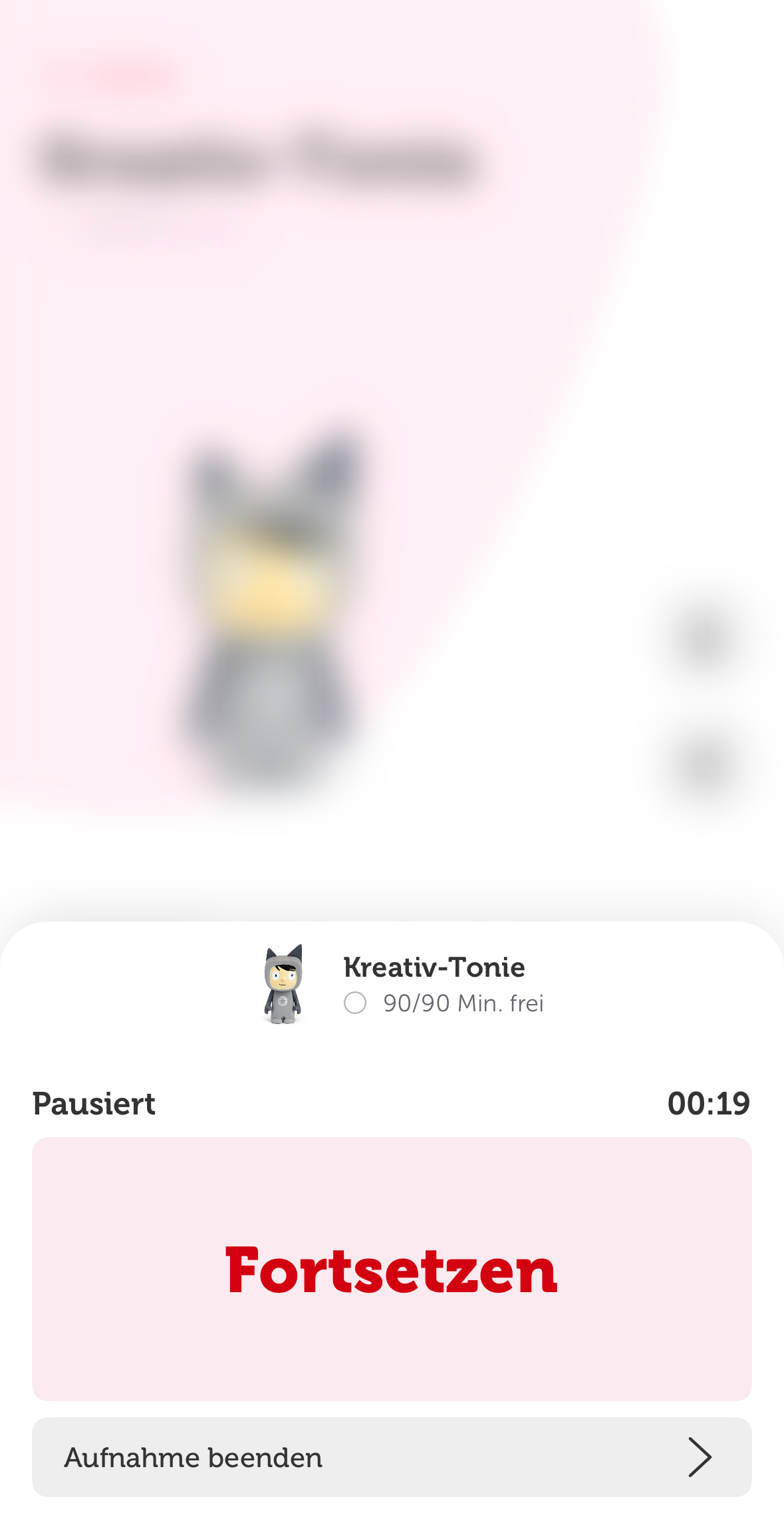Tap Fortsetzen to resume recording
This screenshot has height=1529, width=784.
[392, 1269]
